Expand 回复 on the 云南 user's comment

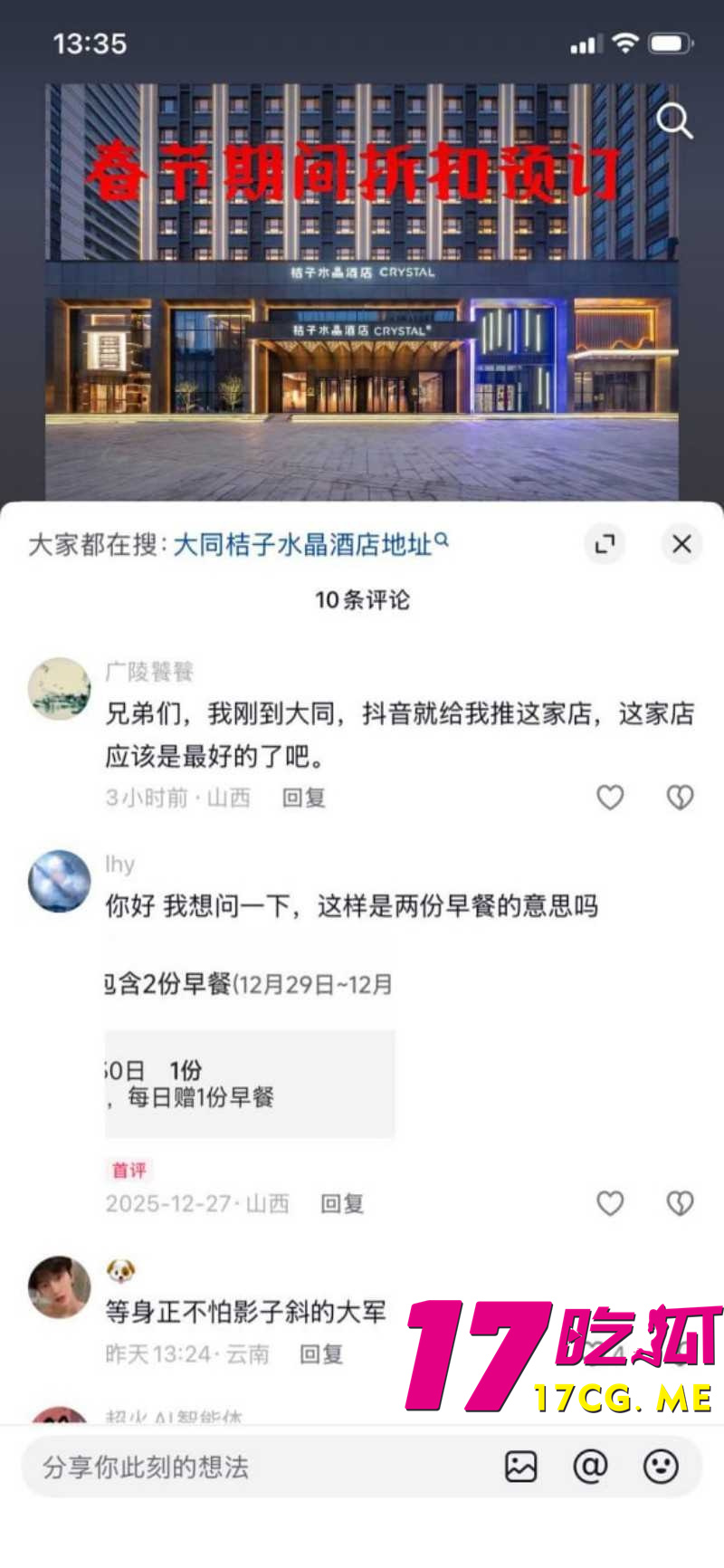pyautogui.click(x=322, y=1353)
